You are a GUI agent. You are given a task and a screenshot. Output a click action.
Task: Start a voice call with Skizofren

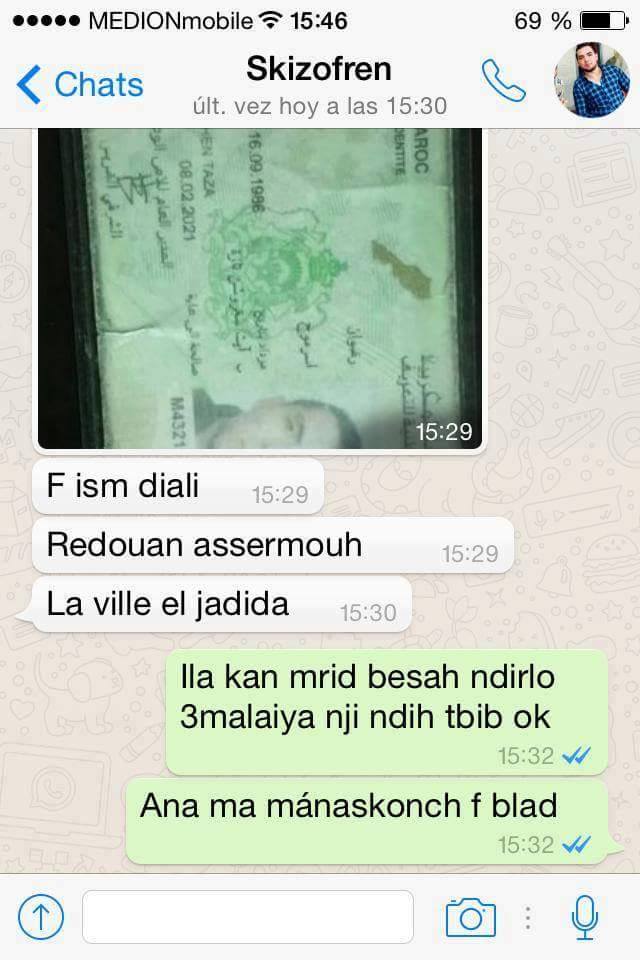503,81
